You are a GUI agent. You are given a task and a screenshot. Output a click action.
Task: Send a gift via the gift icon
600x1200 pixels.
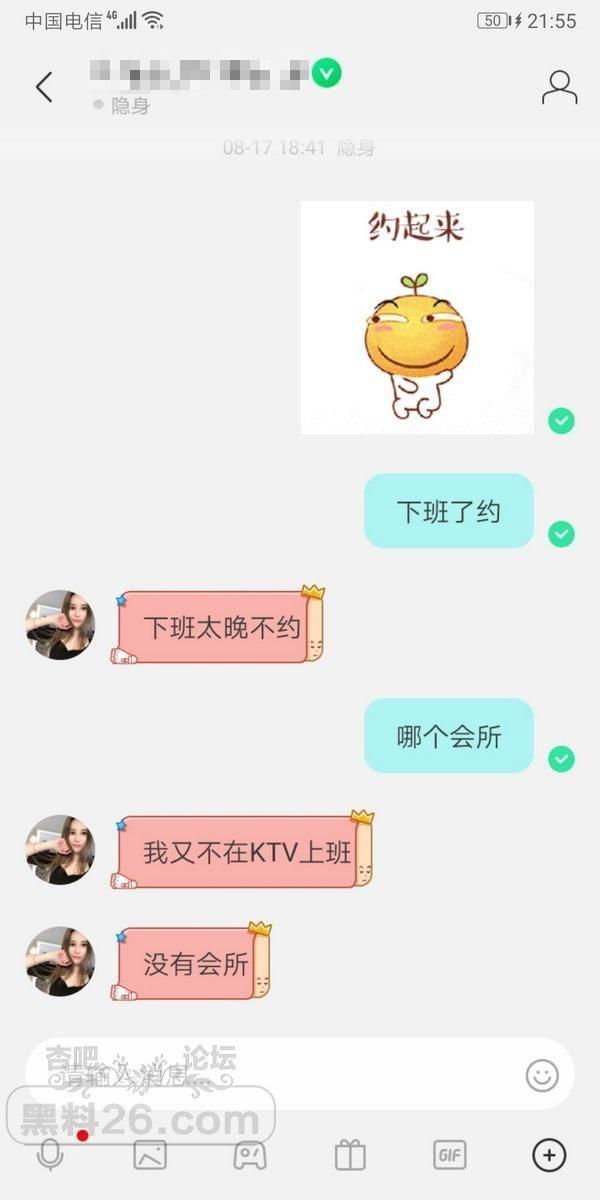(x=350, y=1155)
